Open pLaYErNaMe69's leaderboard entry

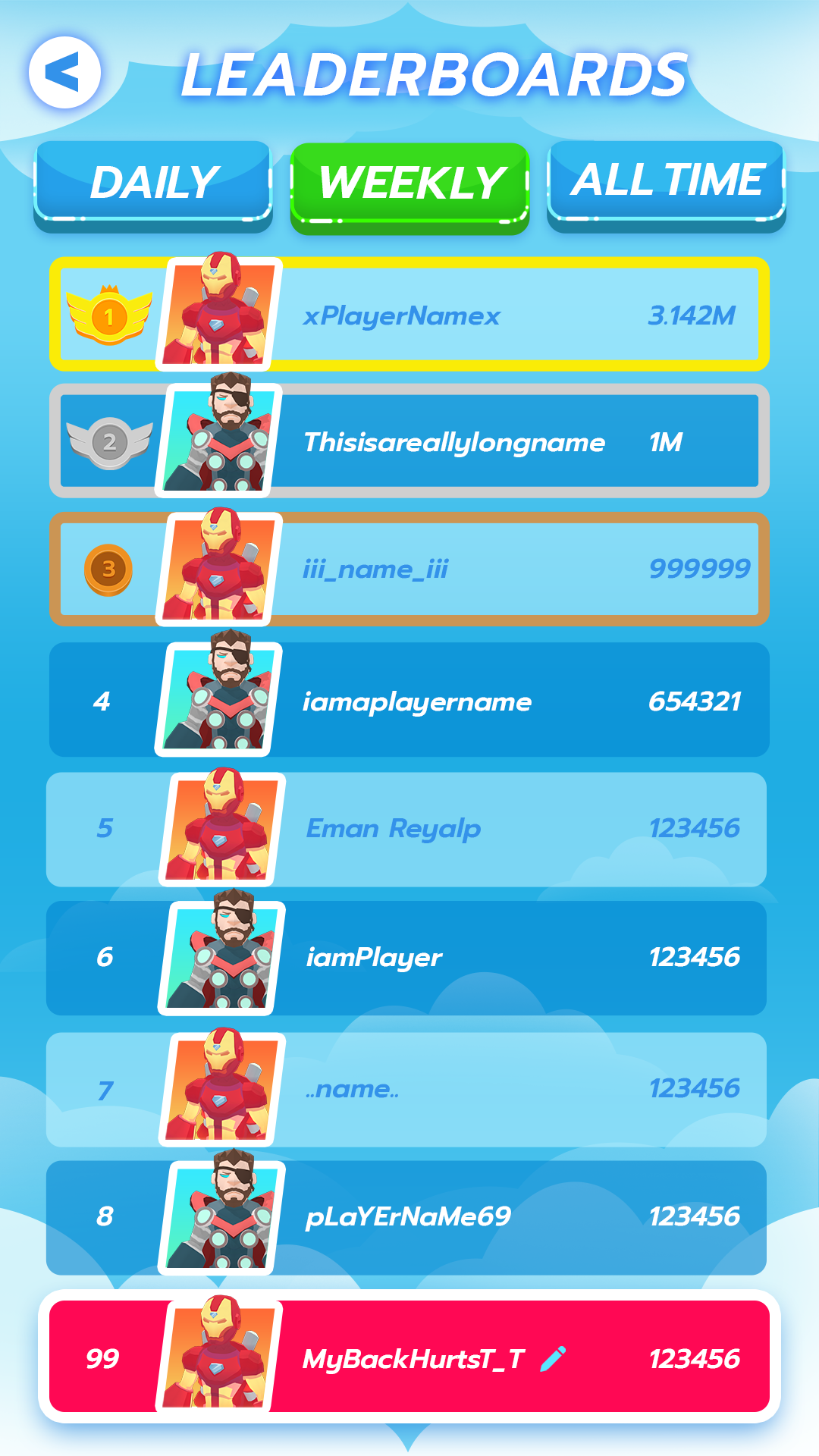click(x=409, y=1217)
